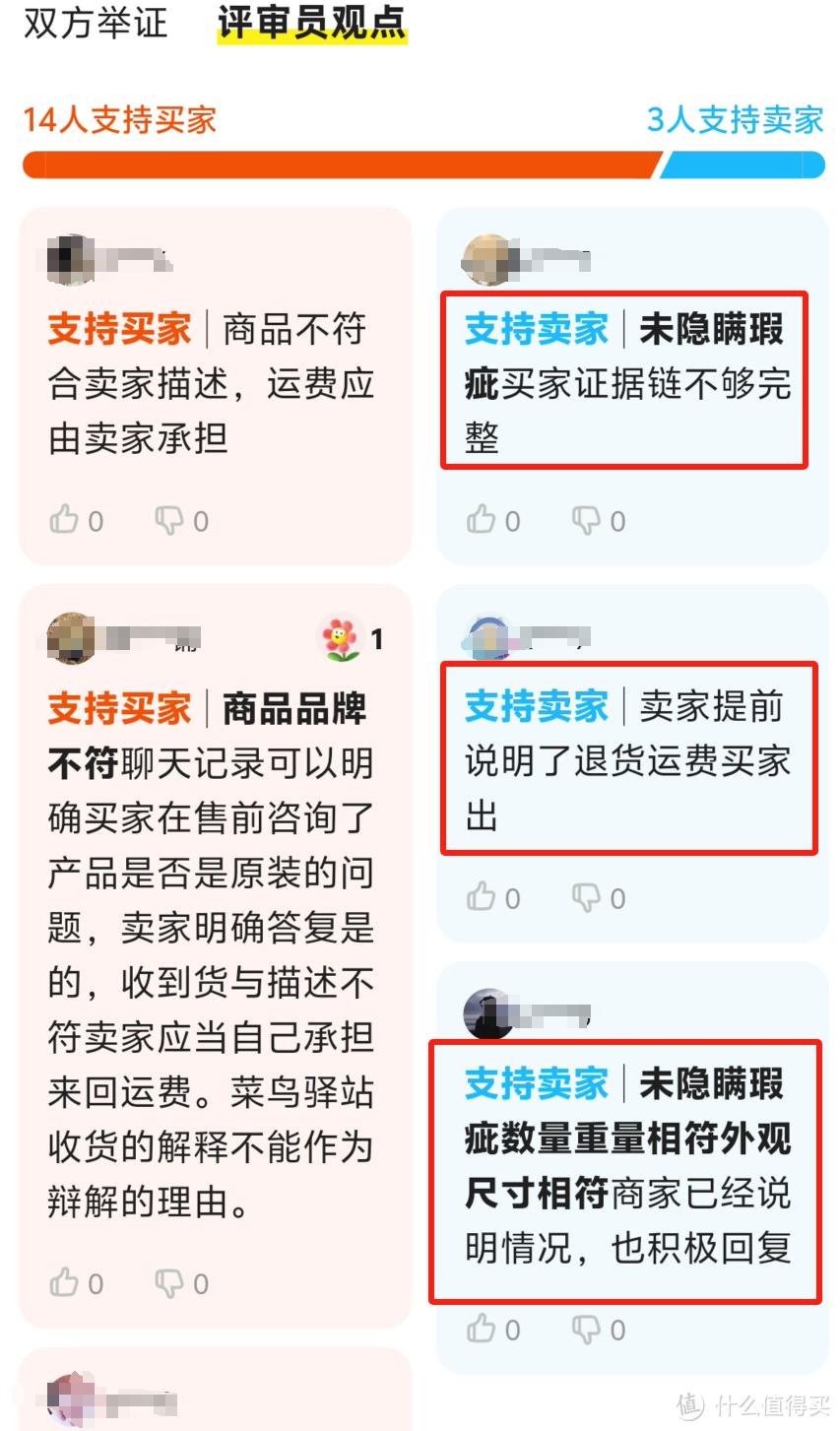Like the 商品不符合卖家描述 buyer opinion
This screenshot has width=840, height=1431.
65,520
